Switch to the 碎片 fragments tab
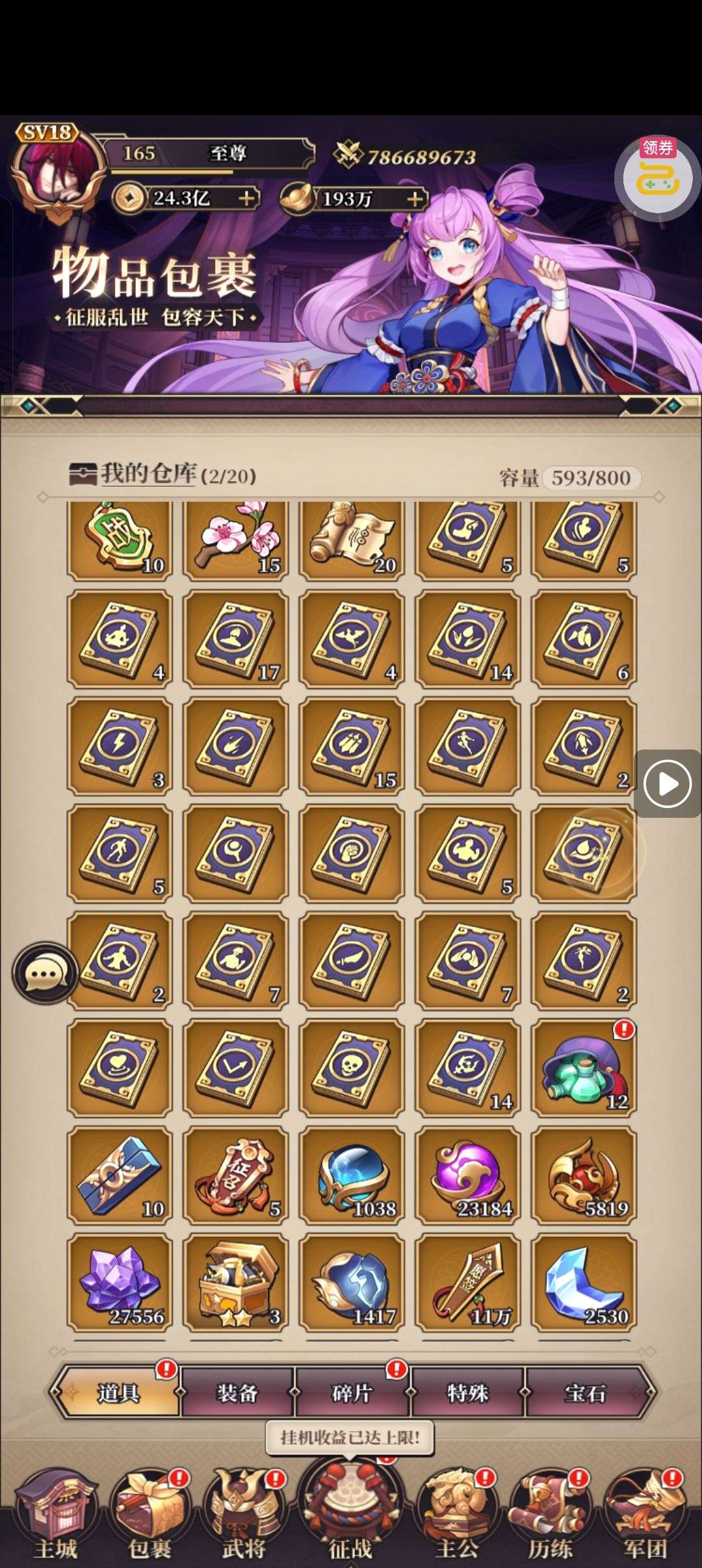This screenshot has width=702, height=1568. (352, 1393)
